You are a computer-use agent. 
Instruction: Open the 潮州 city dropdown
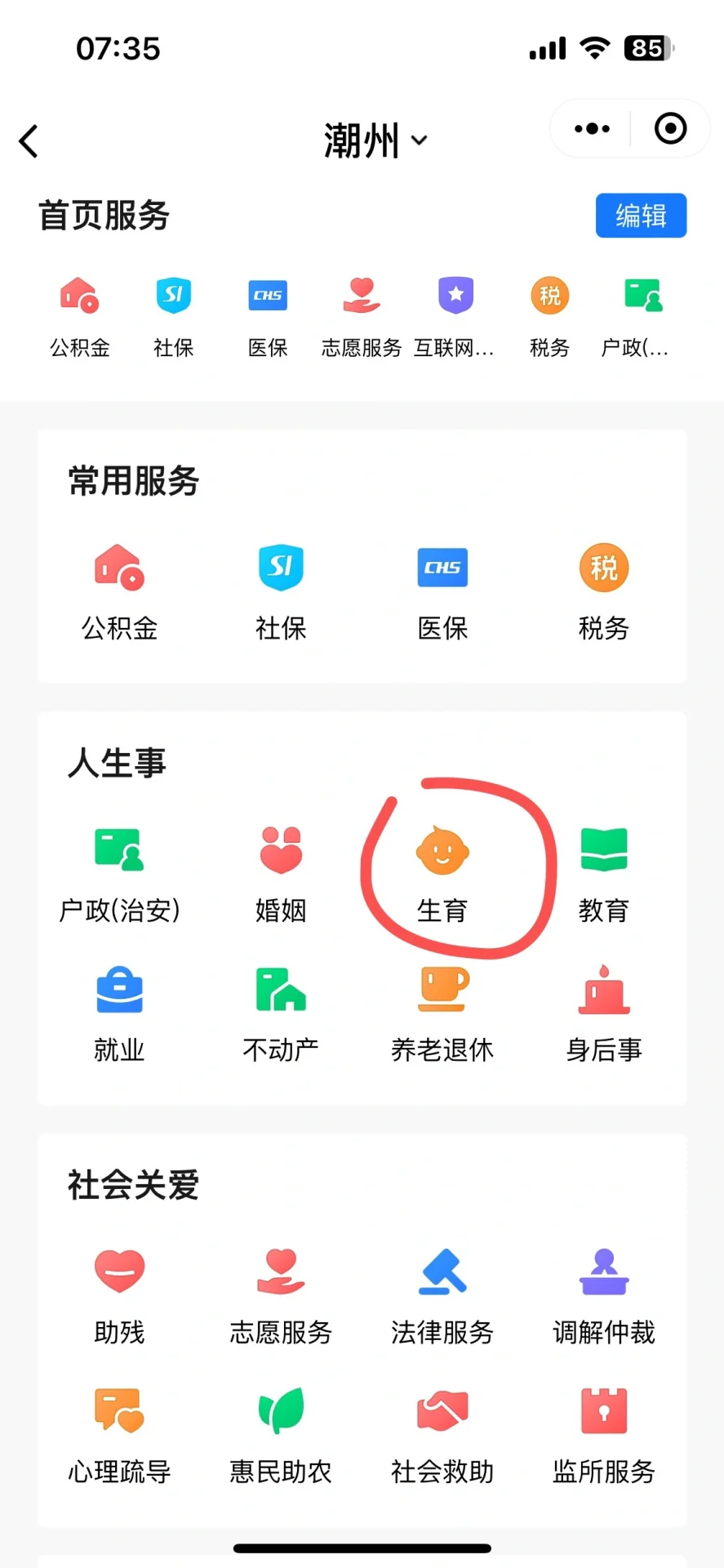pos(375,140)
